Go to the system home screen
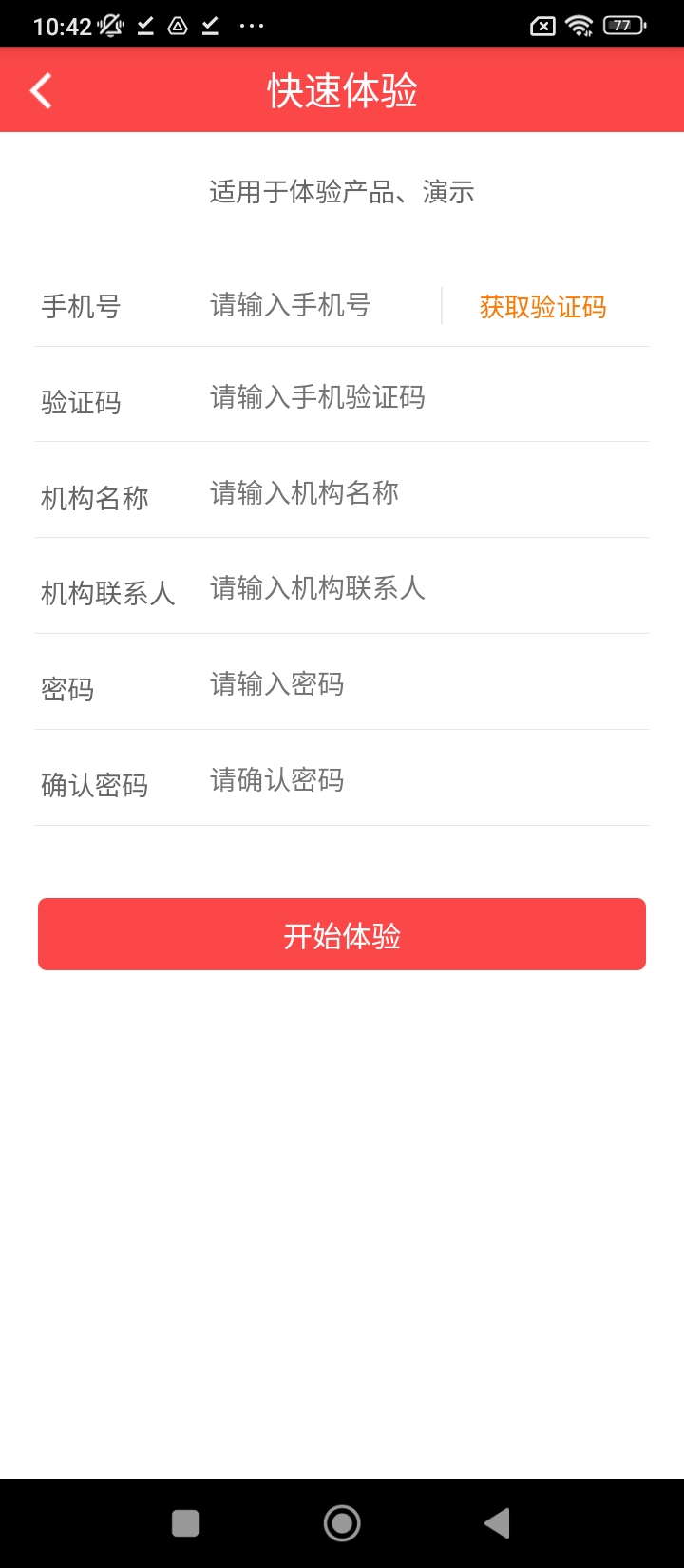Image resolution: width=684 pixels, height=1568 pixels. coord(342,1523)
